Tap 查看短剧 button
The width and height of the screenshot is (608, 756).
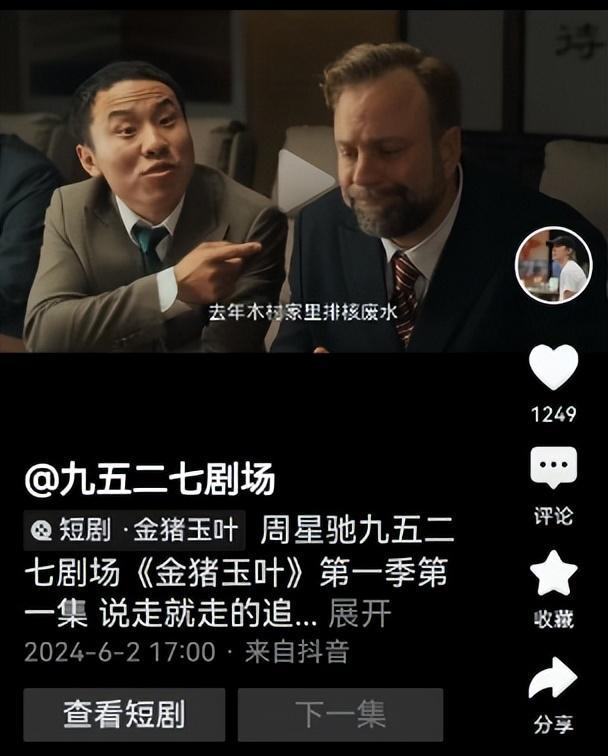(124, 713)
